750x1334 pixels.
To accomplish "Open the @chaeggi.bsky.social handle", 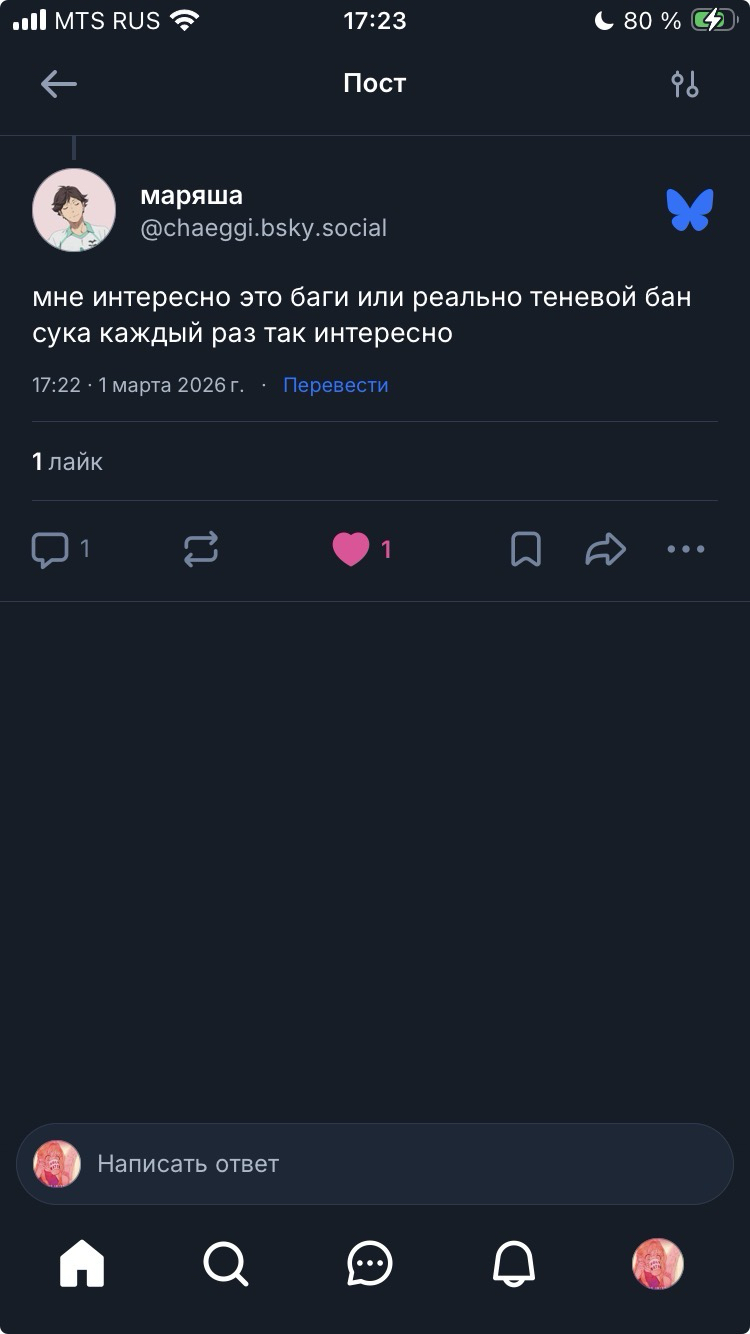I will pyautogui.click(x=263, y=228).
